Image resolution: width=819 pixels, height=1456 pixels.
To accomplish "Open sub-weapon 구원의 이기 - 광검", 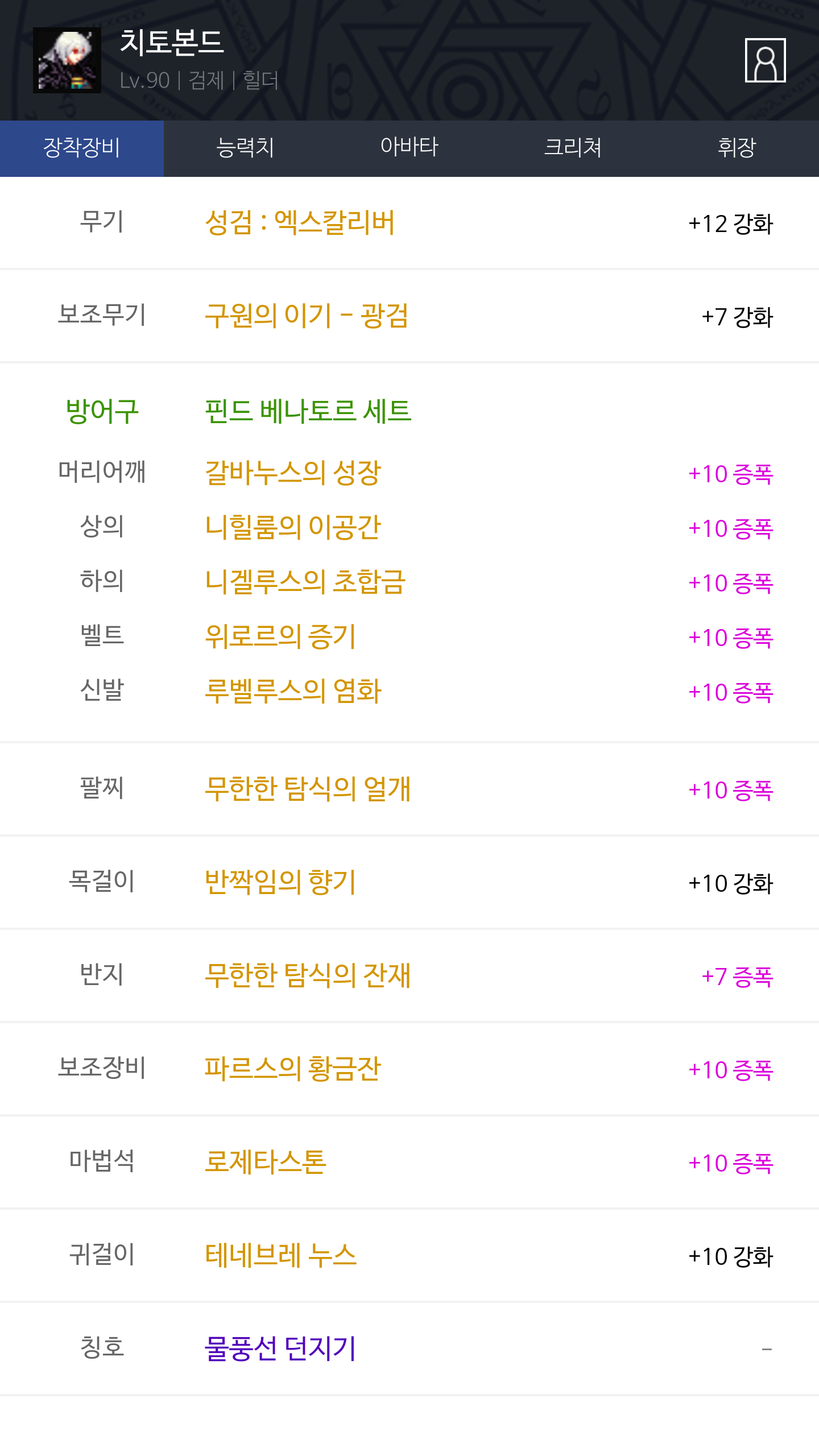I will 307,316.
